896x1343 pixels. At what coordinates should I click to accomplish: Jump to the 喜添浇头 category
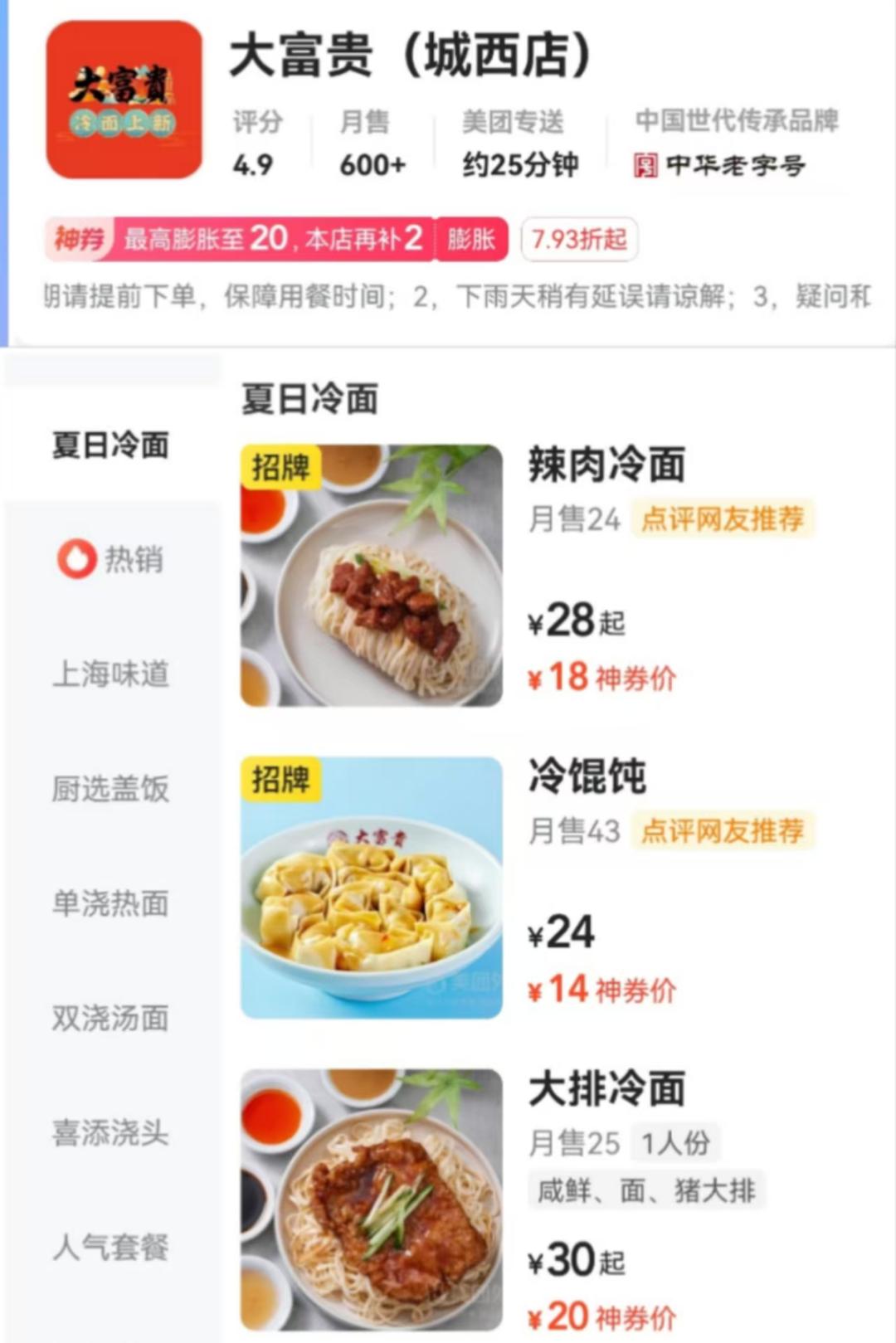(x=110, y=1132)
